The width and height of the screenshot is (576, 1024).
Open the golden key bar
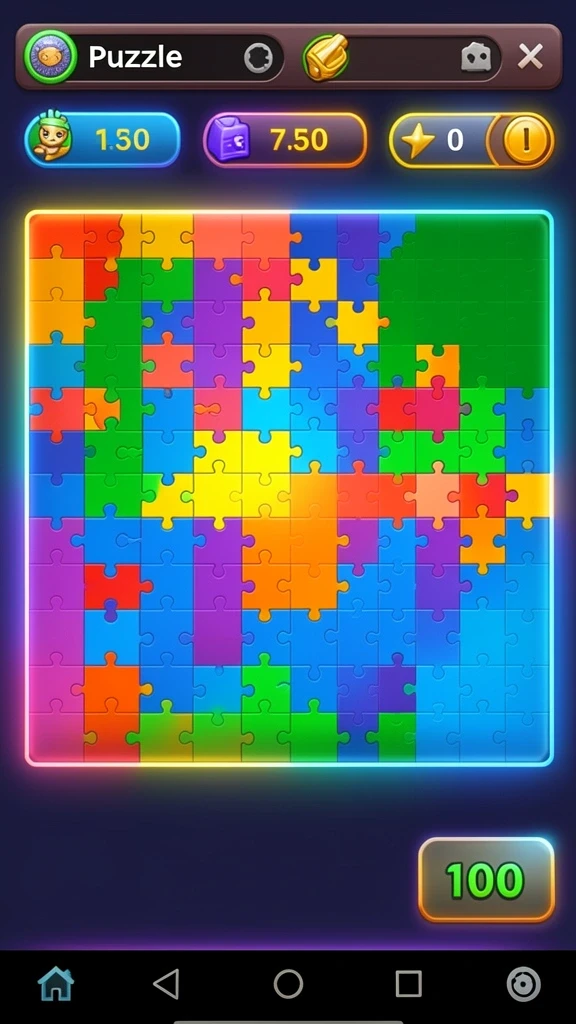(402, 57)
